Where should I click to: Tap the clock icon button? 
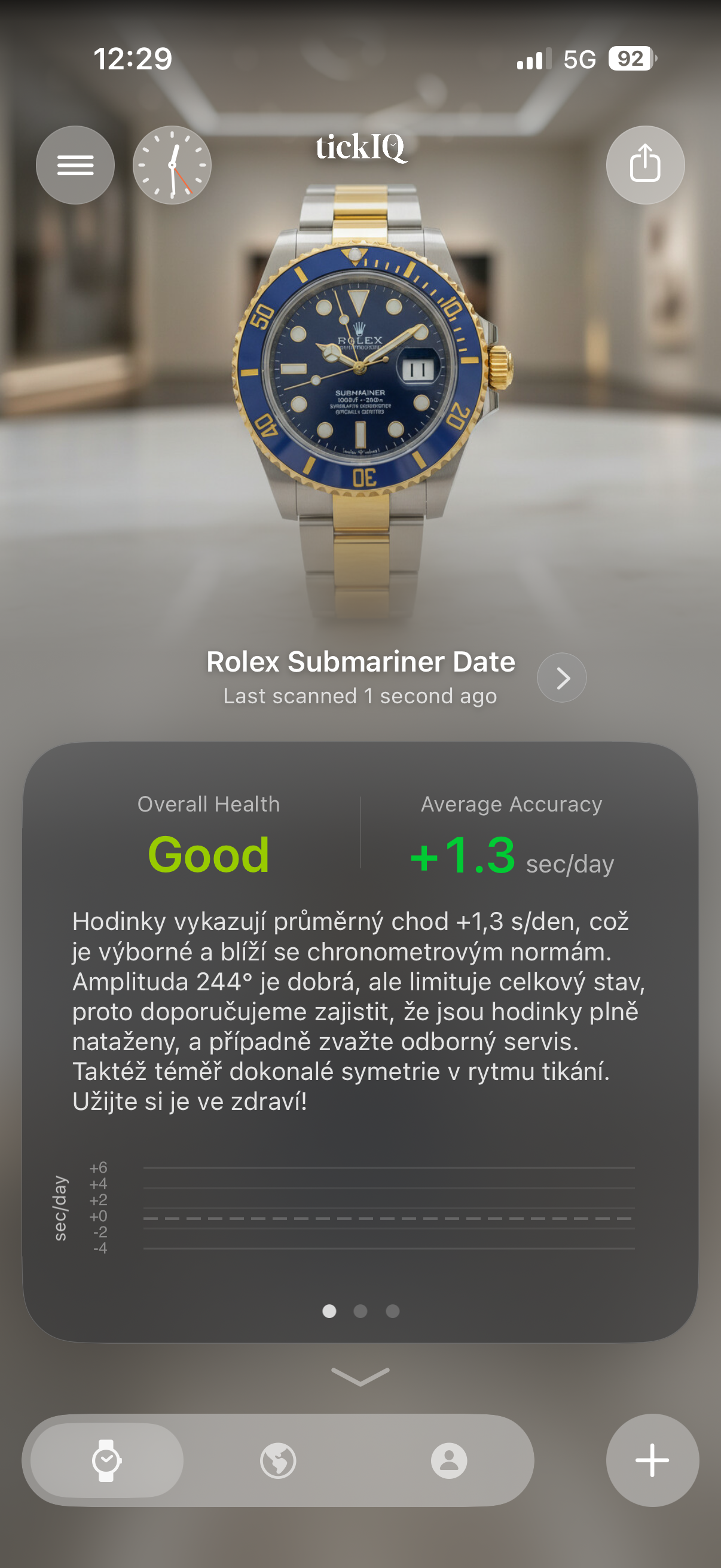coord(172,165)
